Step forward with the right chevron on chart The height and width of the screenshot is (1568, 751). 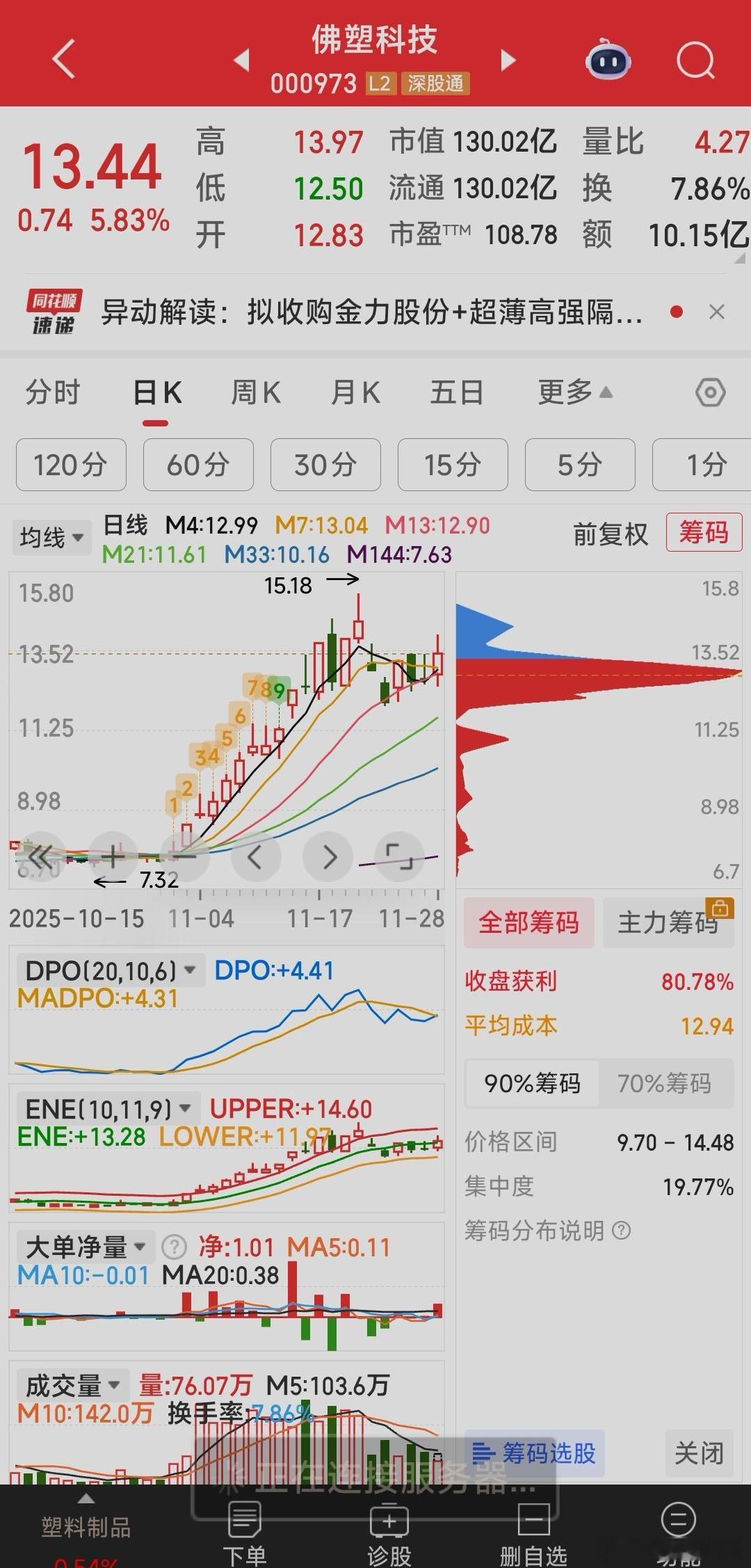pyautogui.click(x=328, y=857)
